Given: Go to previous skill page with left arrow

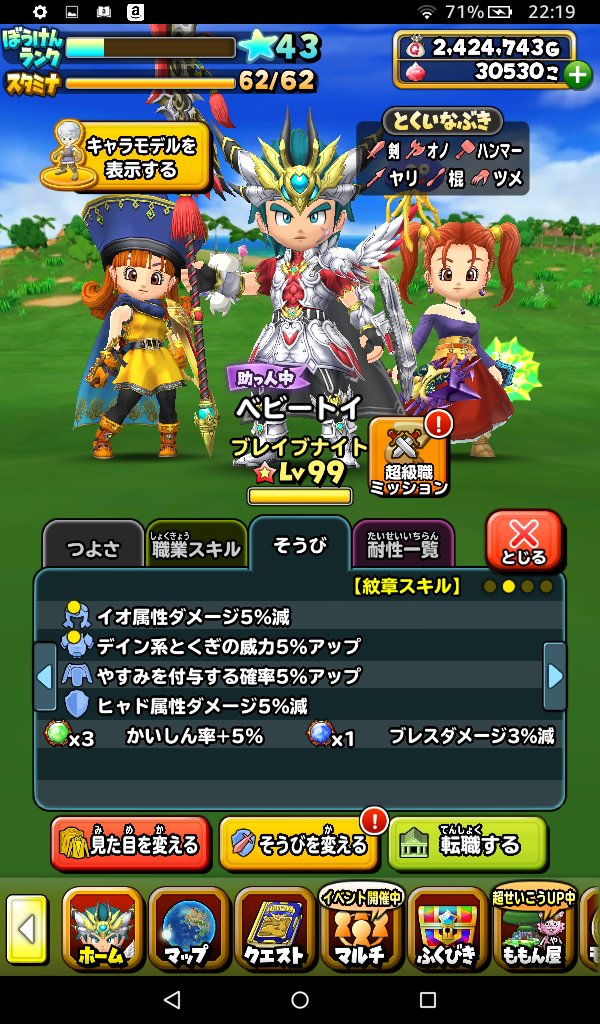Looking at the screenshot, I should pos(45,676).
